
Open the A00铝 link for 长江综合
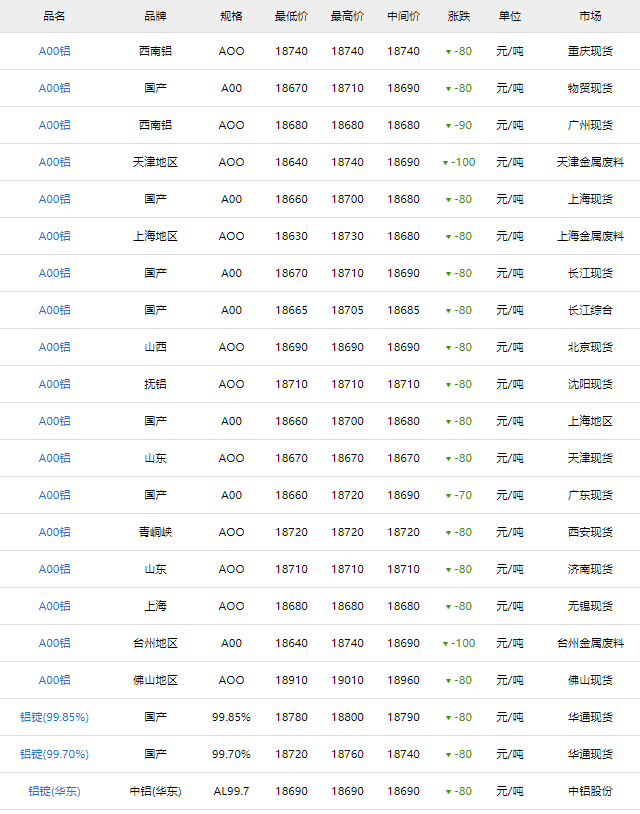coord(54,310)
